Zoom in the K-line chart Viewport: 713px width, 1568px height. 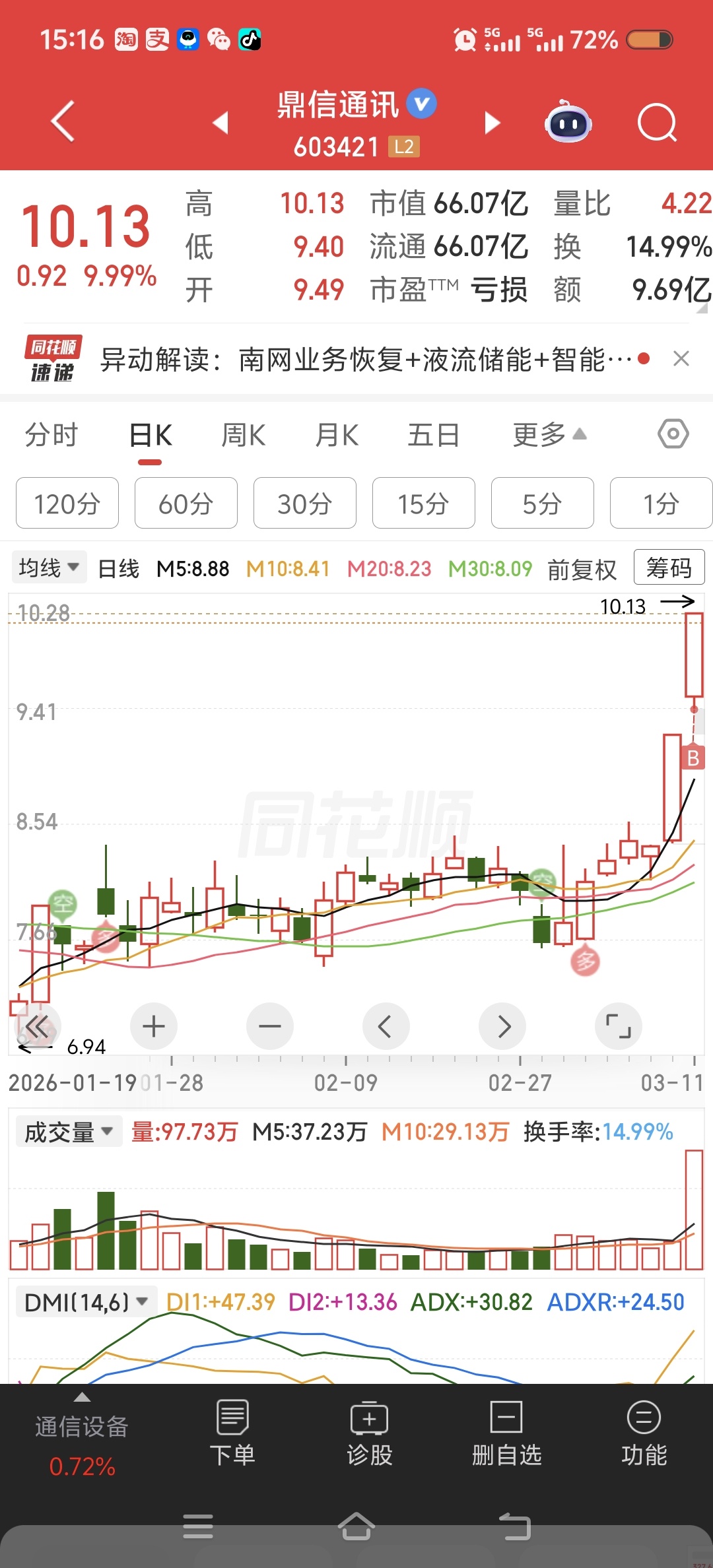pos(153,1026)
